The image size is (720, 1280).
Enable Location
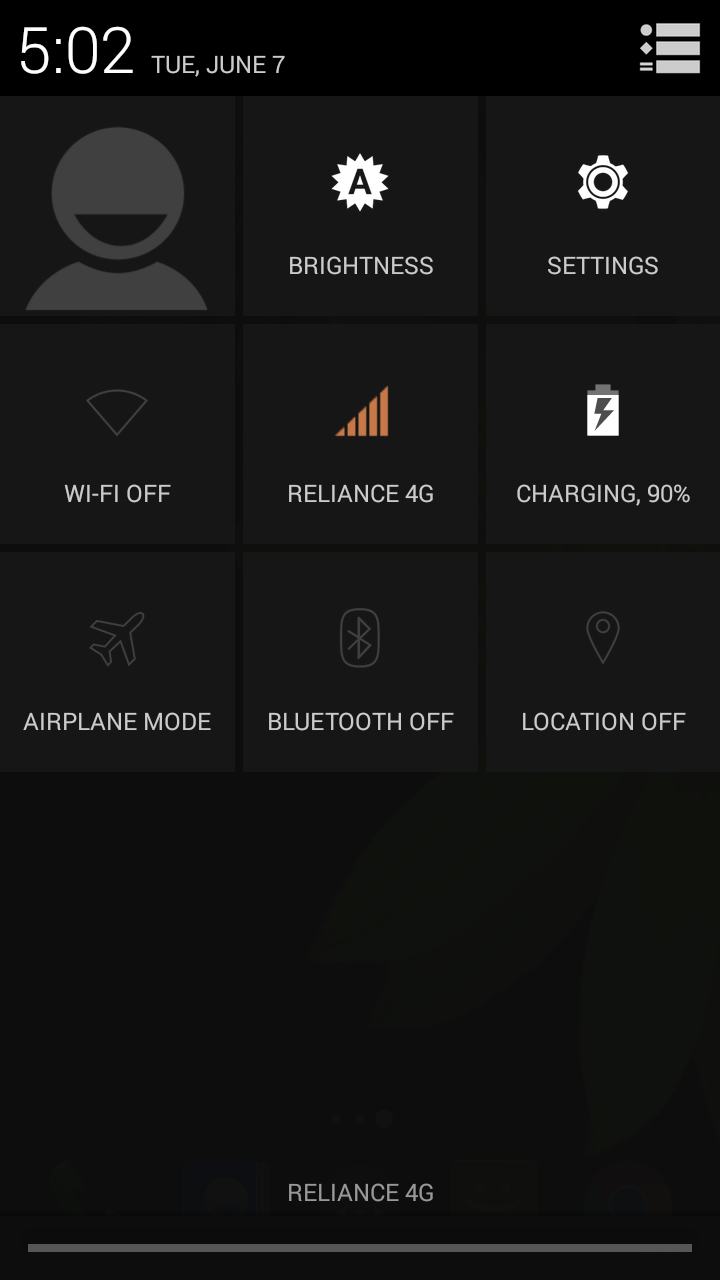pyautogui.click(x=603, y=662)
